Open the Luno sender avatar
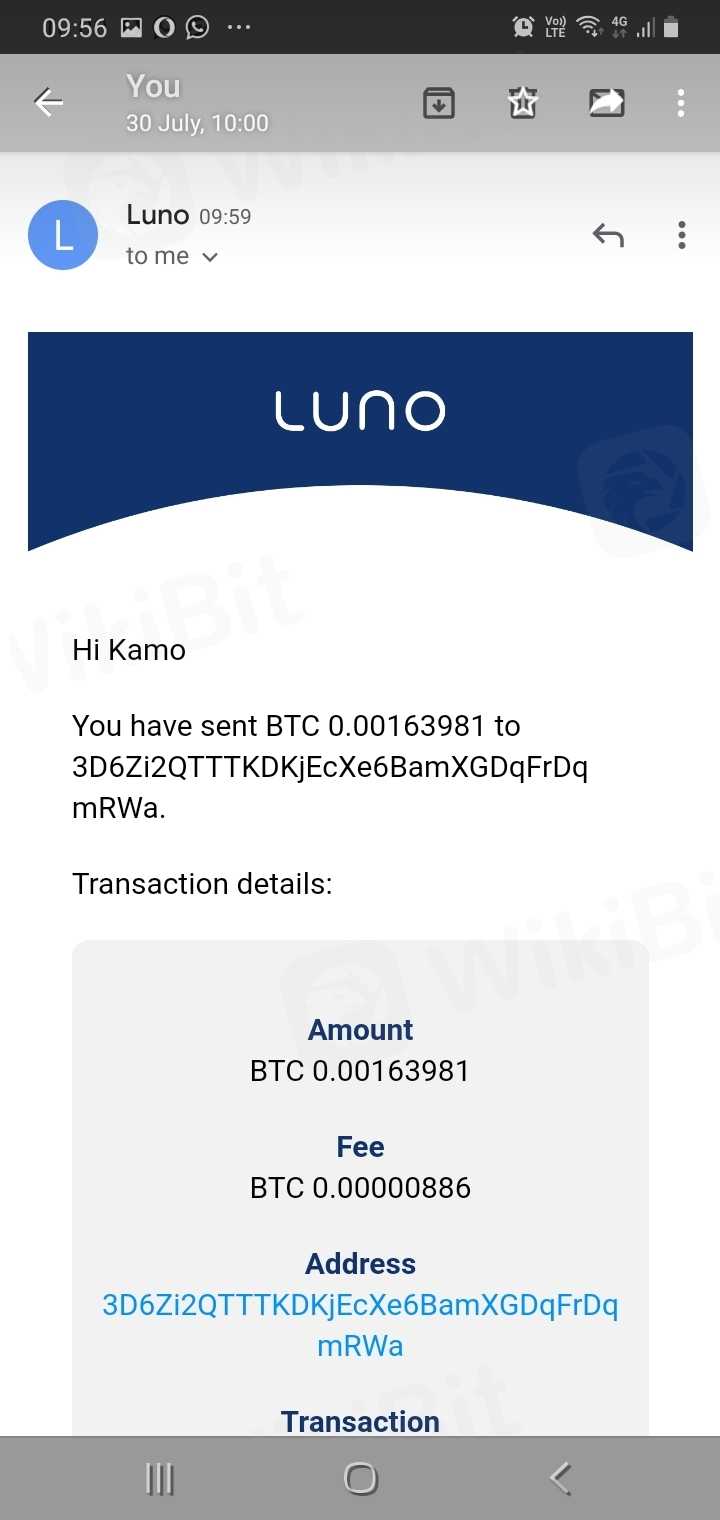This screenshot has height=1520, width=720. click(x=63, y=235)
